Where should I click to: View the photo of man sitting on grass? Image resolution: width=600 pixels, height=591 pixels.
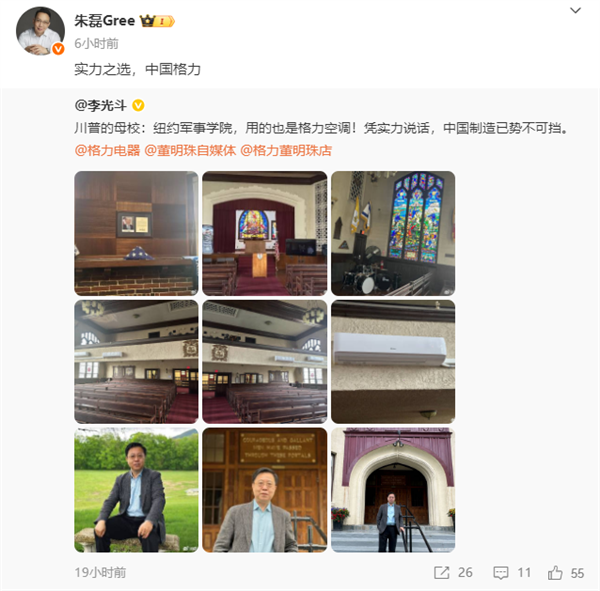pos(136,490)
